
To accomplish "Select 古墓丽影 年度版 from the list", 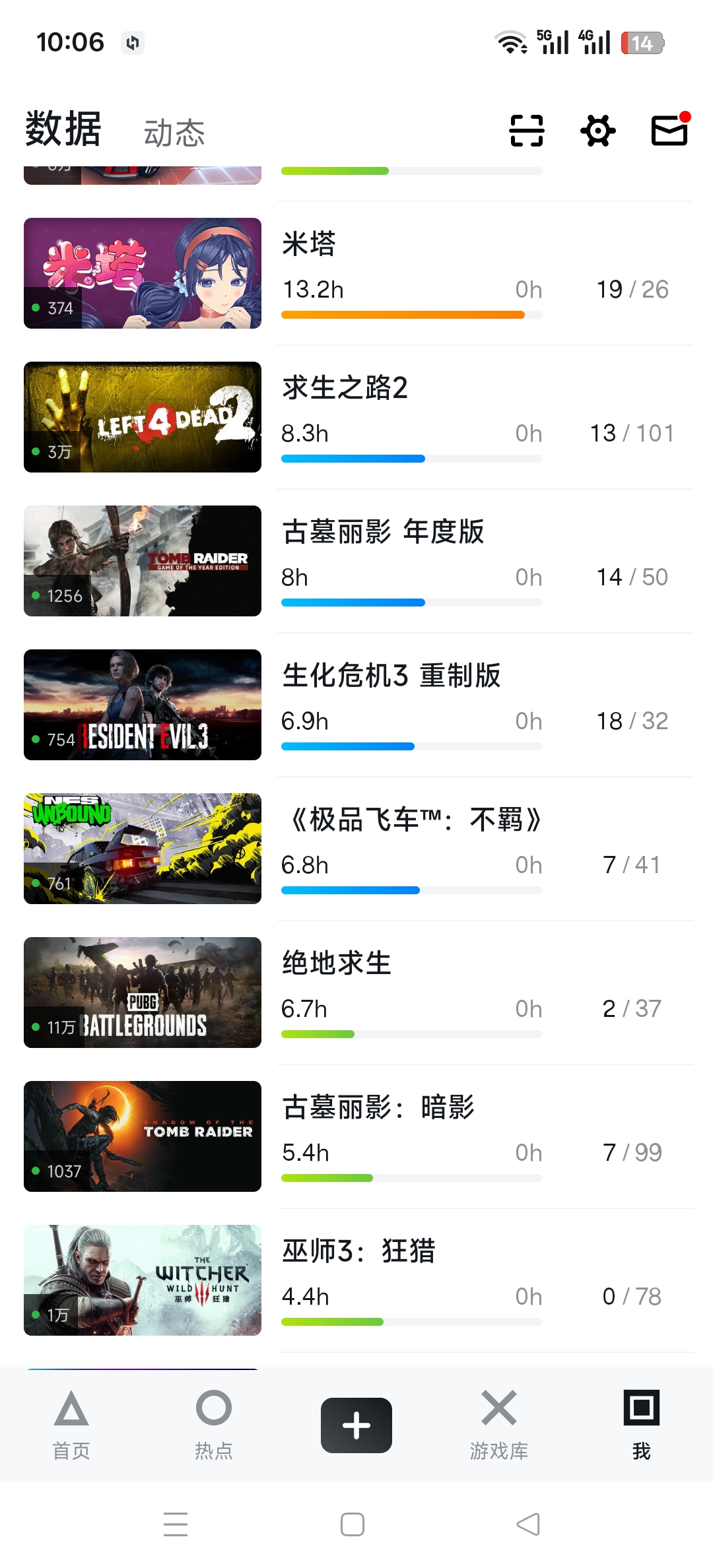I will pos(356,561).
